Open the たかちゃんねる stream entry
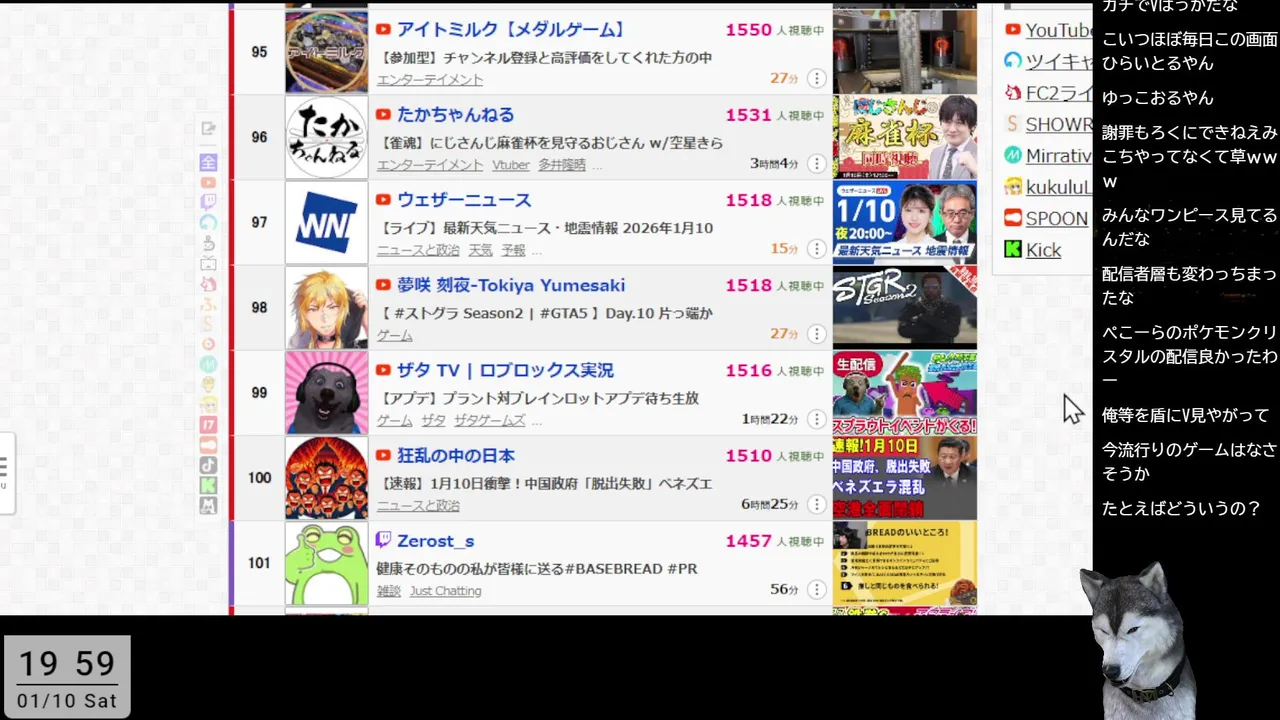Screen dimensions: 1280x720 [455, 115]
